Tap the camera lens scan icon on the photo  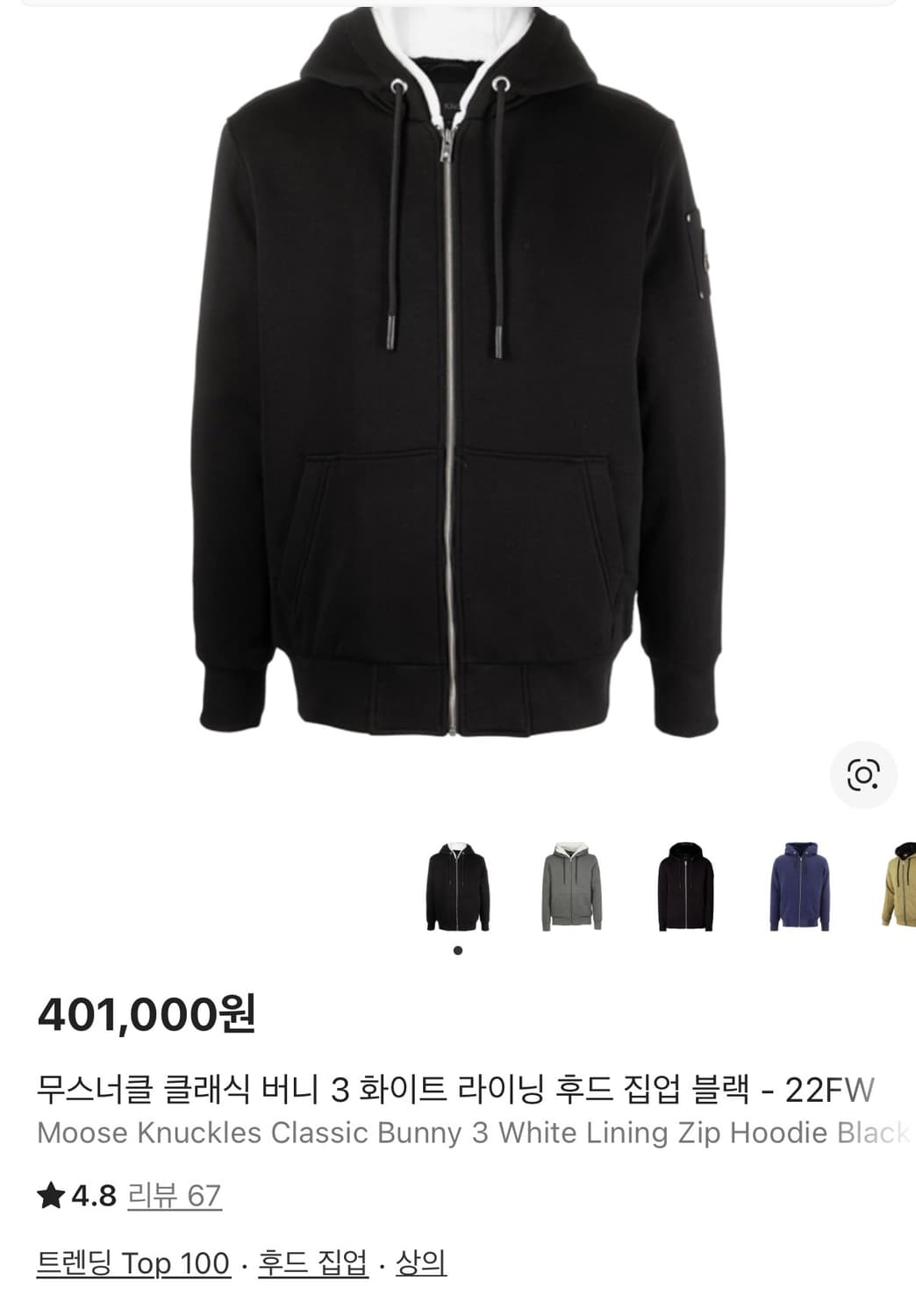point(864,776)
